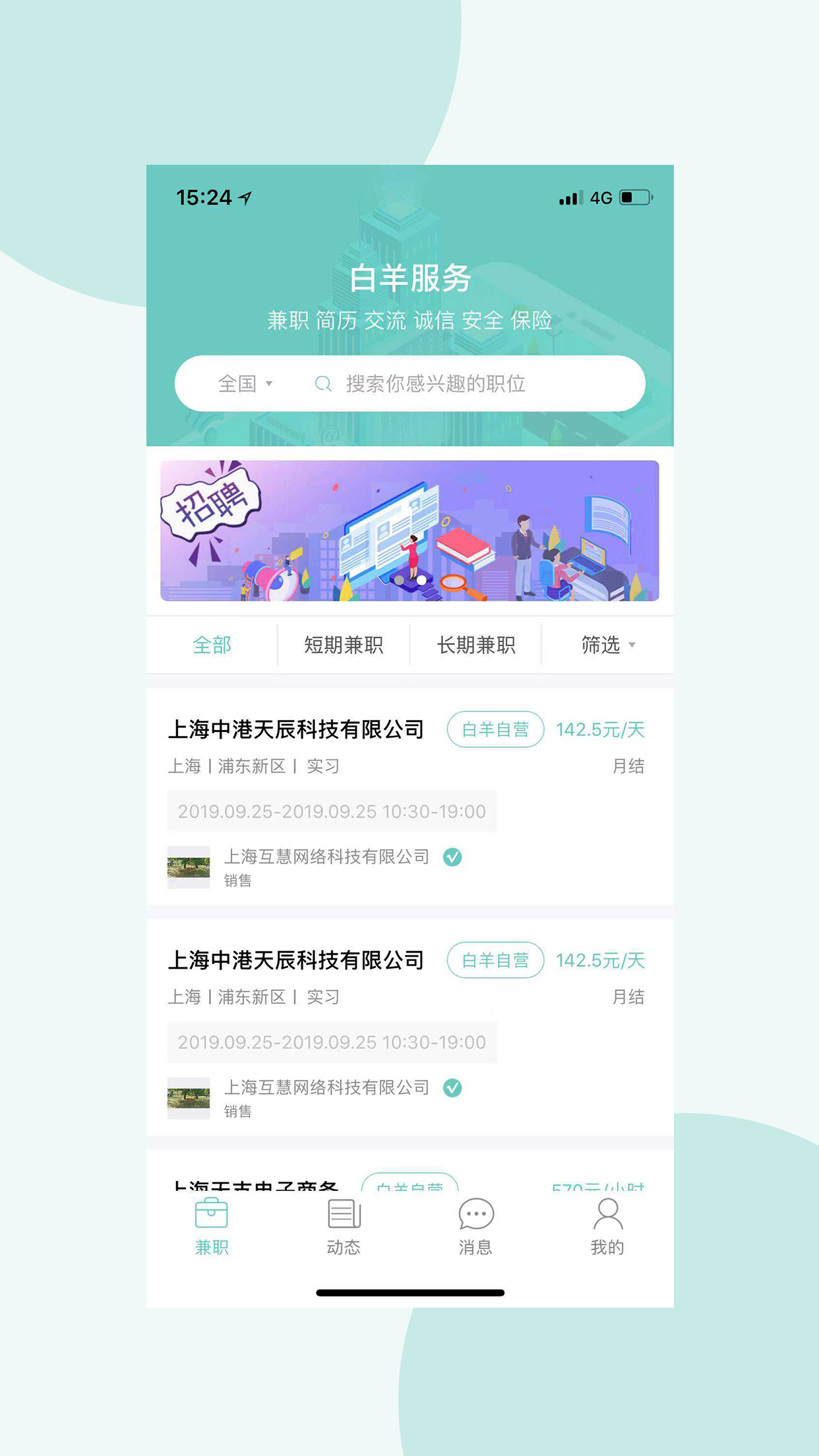Open the 全国 region dropdown

coord(245,384)
